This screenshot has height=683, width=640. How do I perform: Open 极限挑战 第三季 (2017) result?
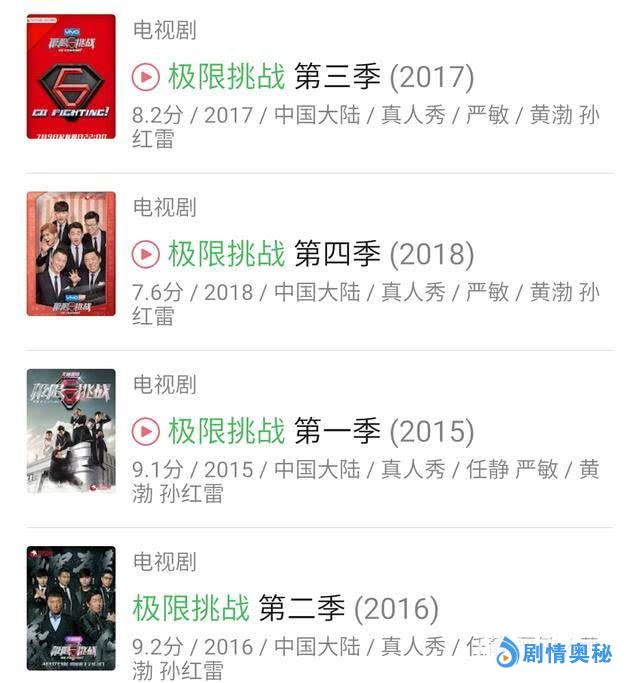[320, 76]
